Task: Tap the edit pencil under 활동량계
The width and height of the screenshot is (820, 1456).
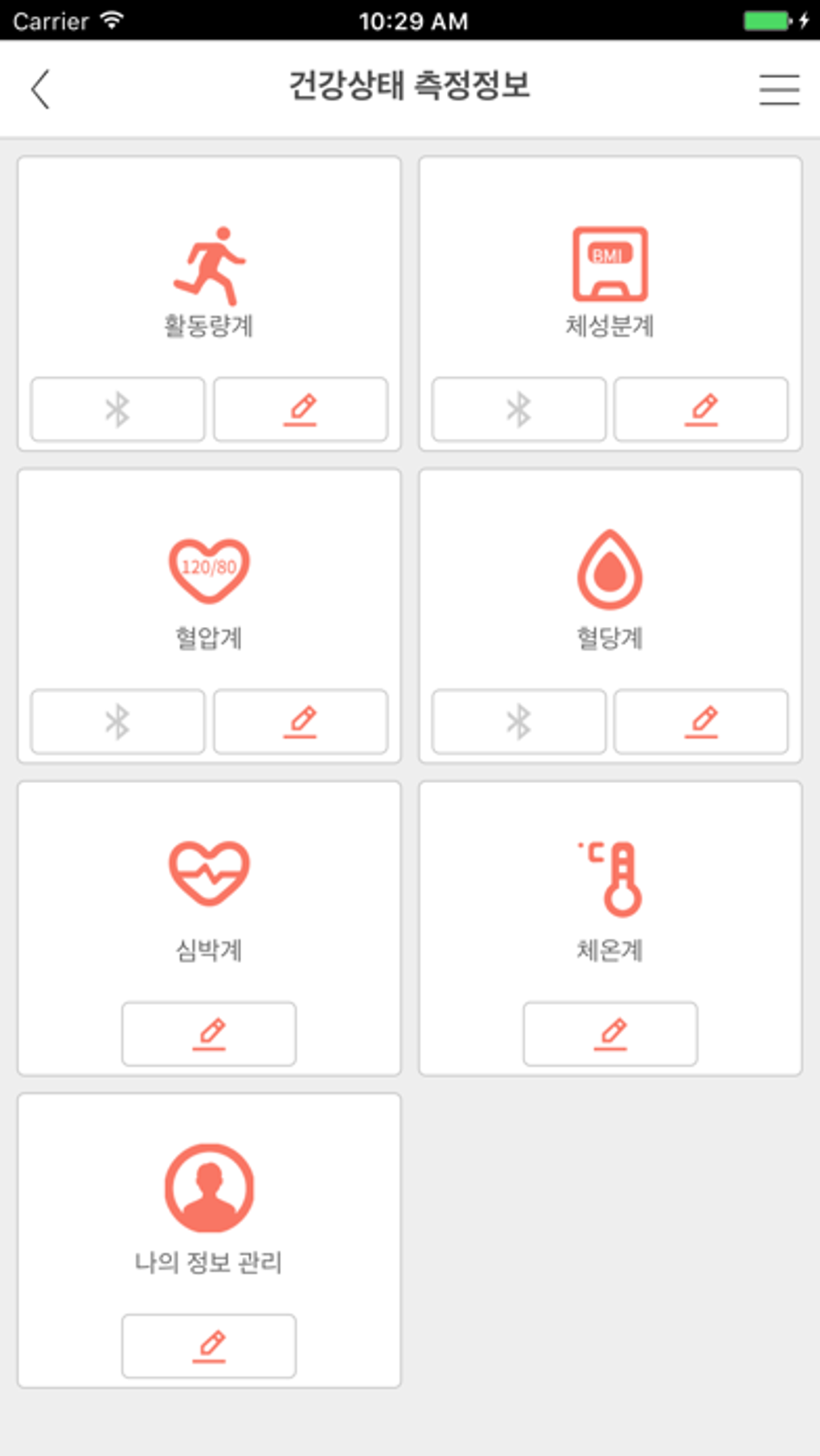Action: point(301,409)
